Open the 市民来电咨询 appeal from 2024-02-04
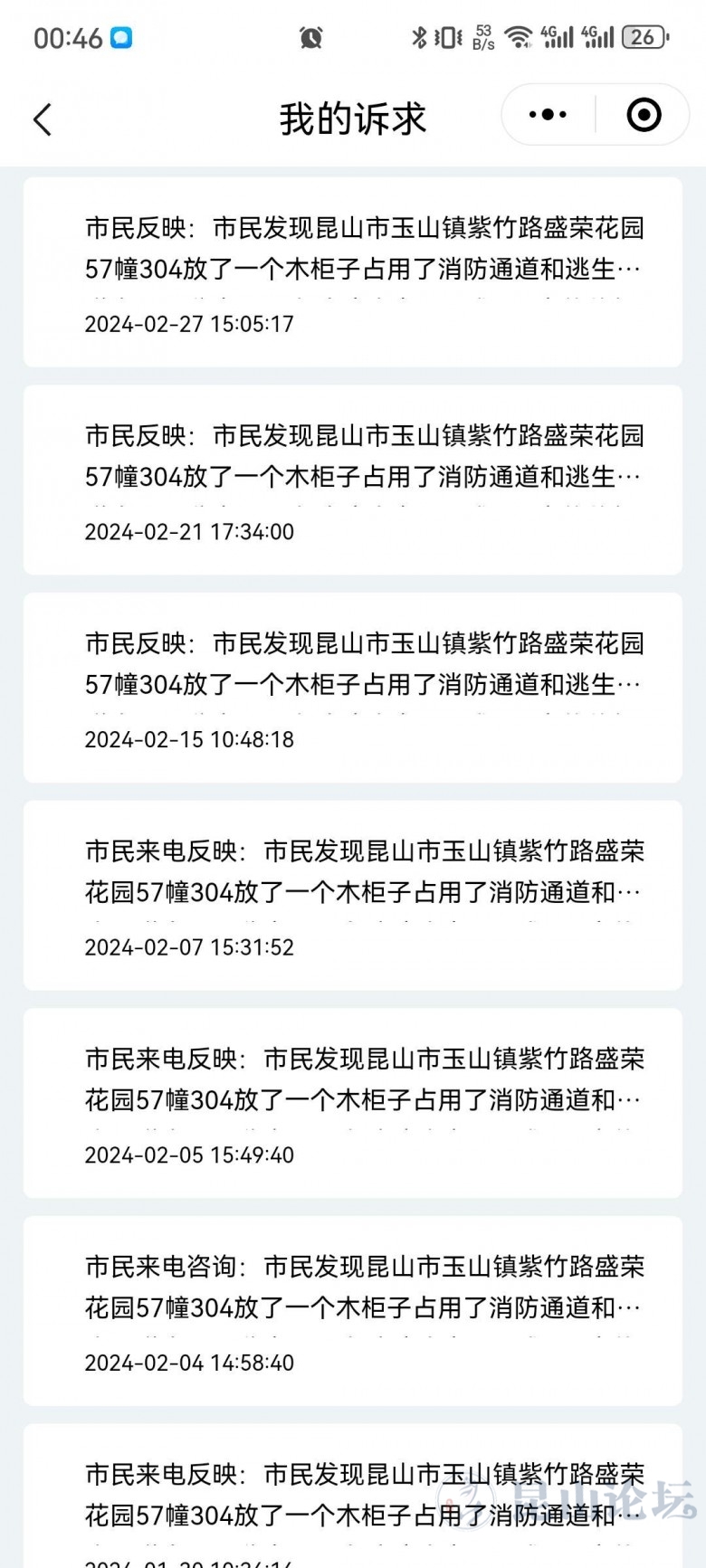The height and width of the screenshot is (1568, 706). click(x=353, y=1310)
